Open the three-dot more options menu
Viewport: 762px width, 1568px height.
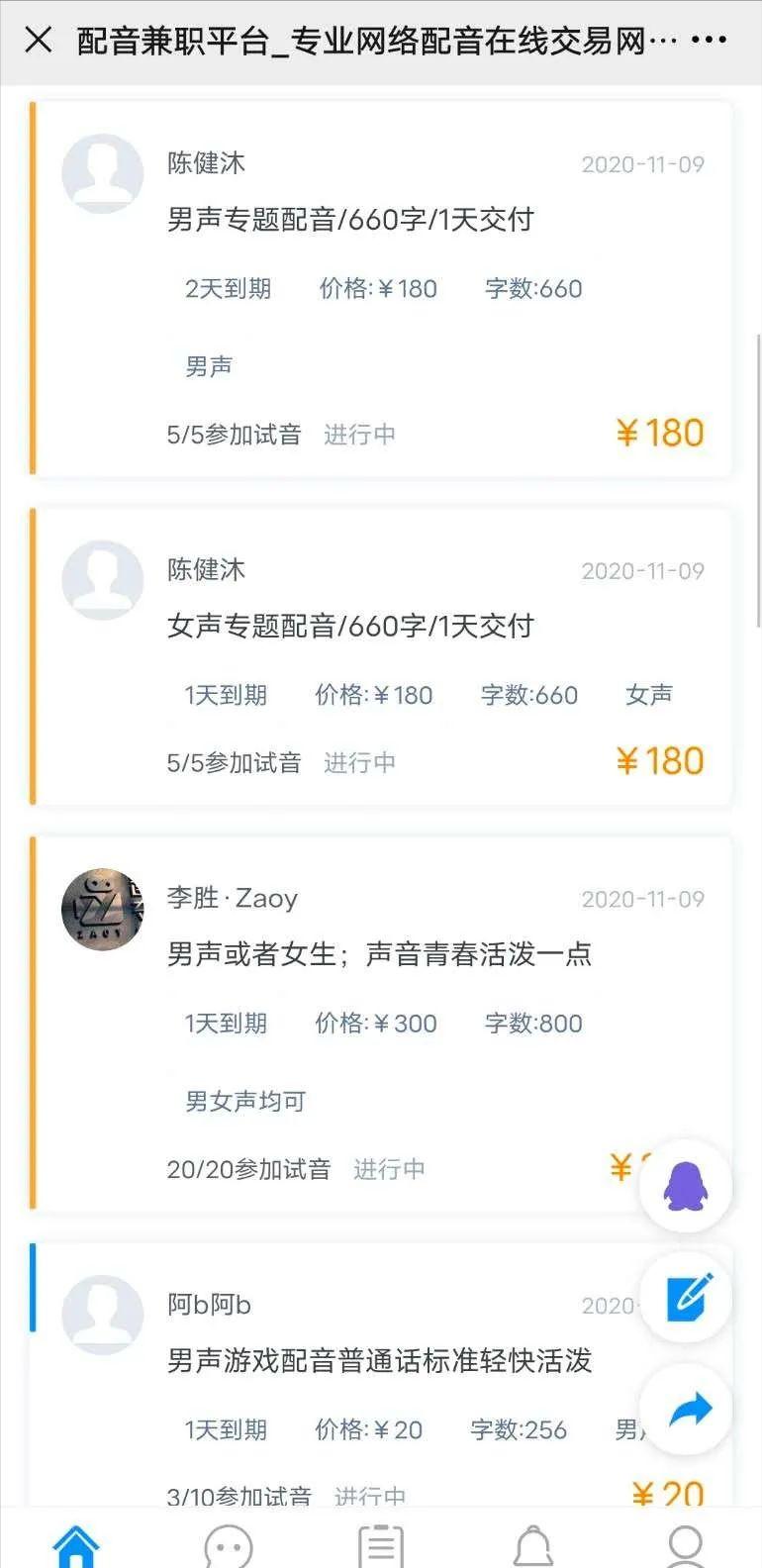[706, 41]
